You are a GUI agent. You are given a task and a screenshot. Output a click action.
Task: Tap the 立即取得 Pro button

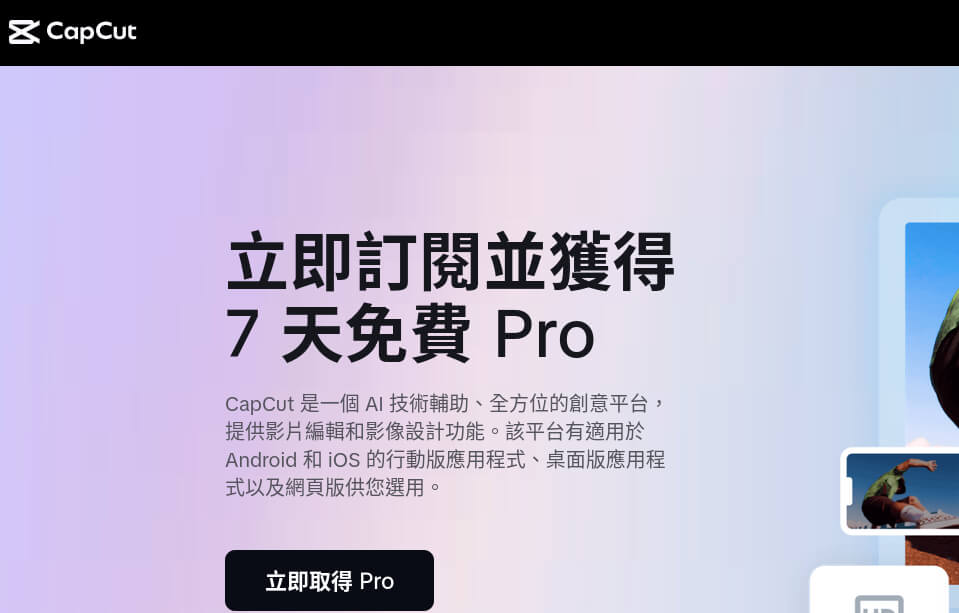tap(329, 580)
